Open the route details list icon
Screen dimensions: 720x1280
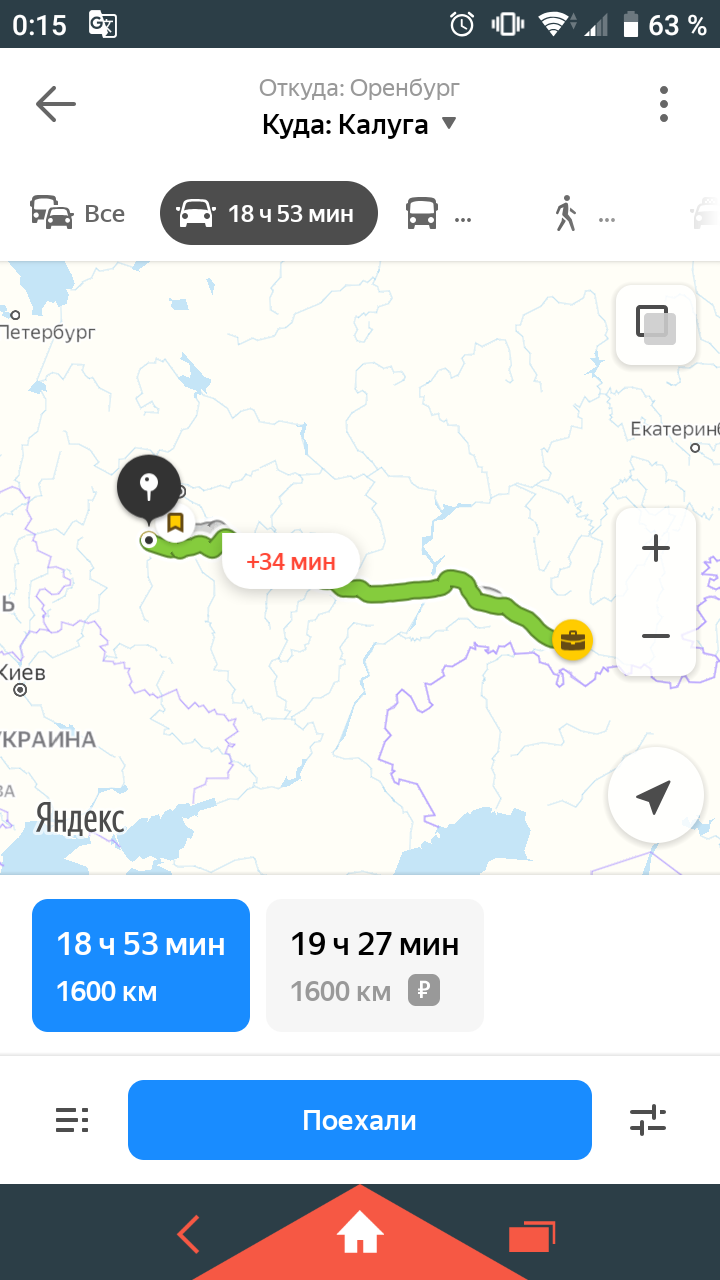(x=72, y=1120)
